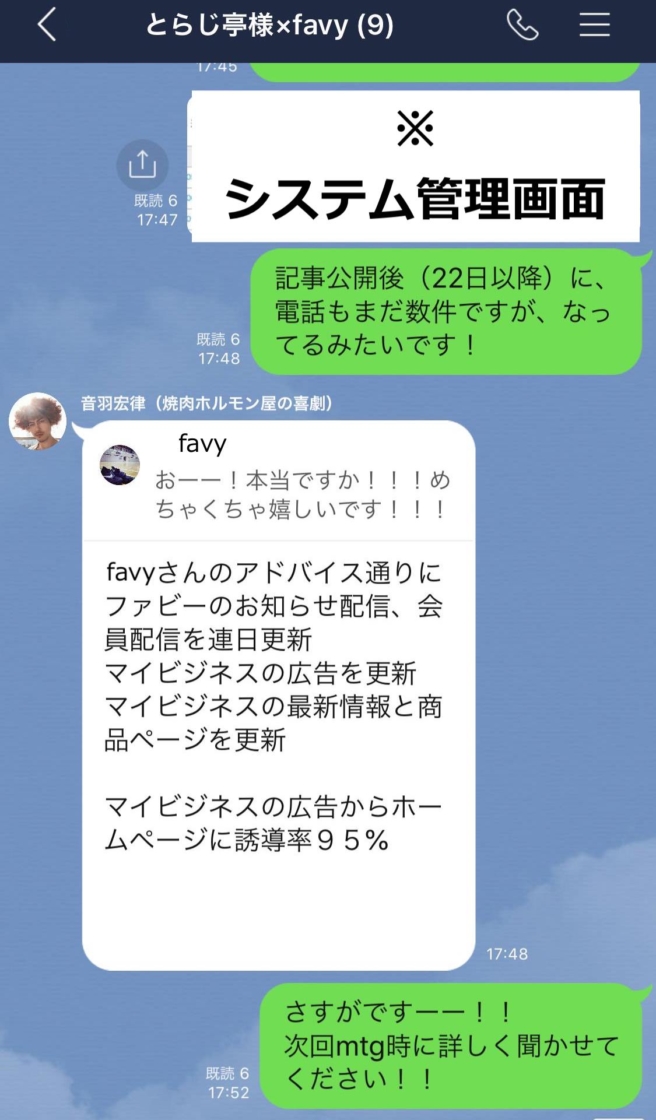Open the システム管理画面 image

(x=414, y=166)
